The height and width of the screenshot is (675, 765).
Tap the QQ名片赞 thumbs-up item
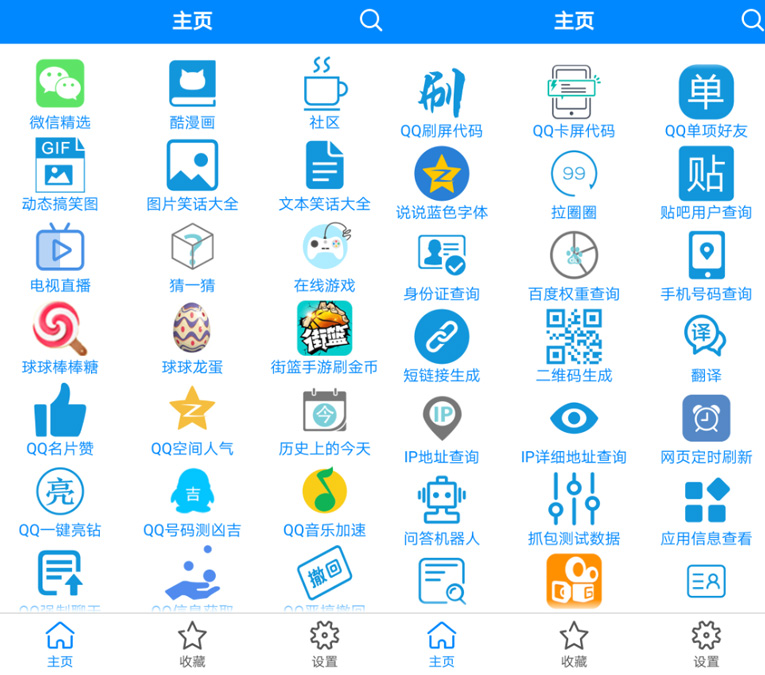pos(60,411)
